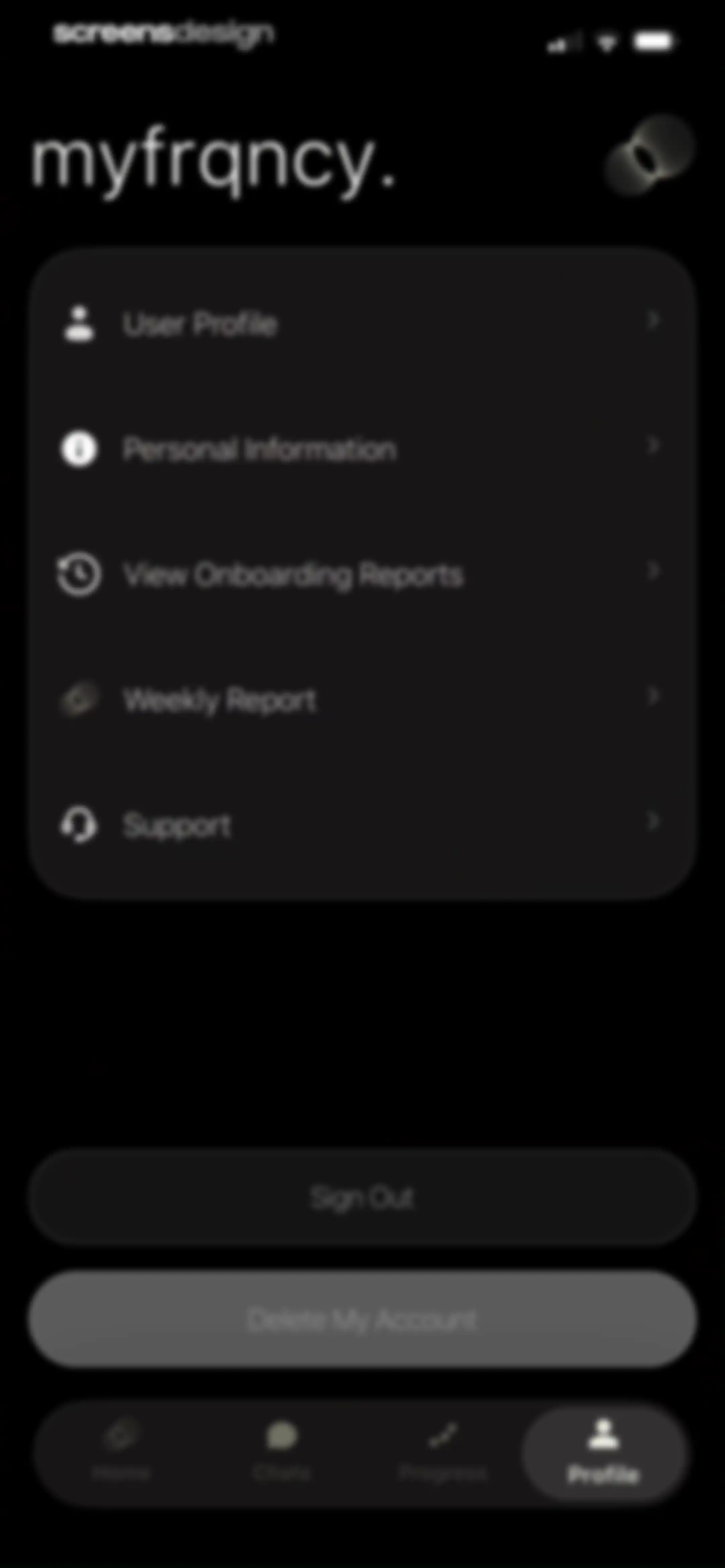The height and width of the screenshot is (1568, 725).
Task: Open Personal Information settings
Action: coord(362,449)
